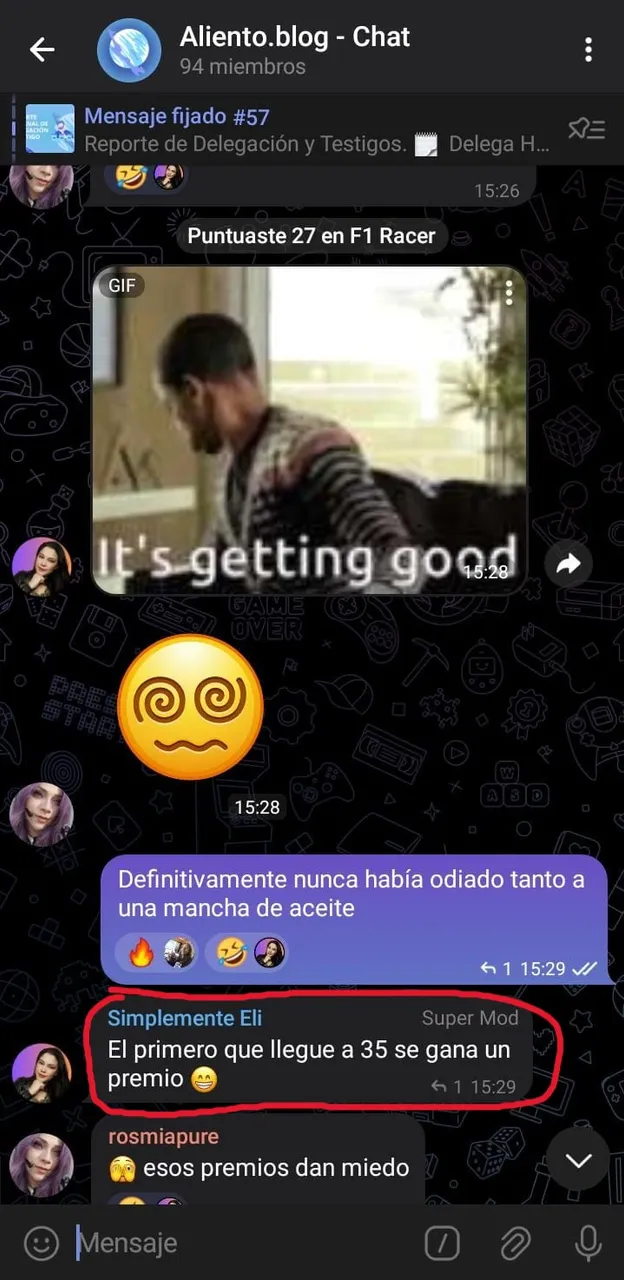This screenshot has width=624, height=1280.
Task: Tap the dizzy face emoji sticker
Action: pos(190,707)
